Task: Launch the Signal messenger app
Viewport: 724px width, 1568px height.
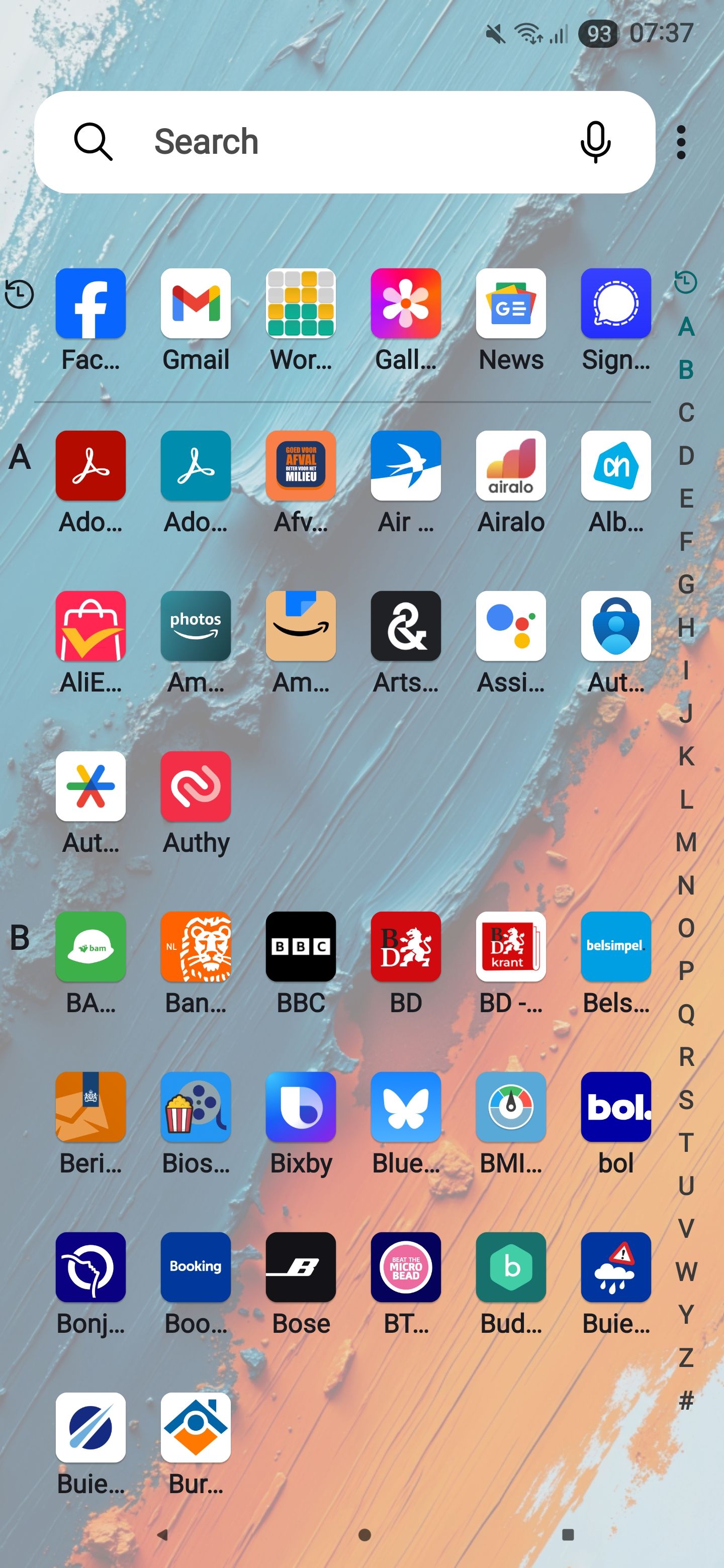Action: click(615, 303)
